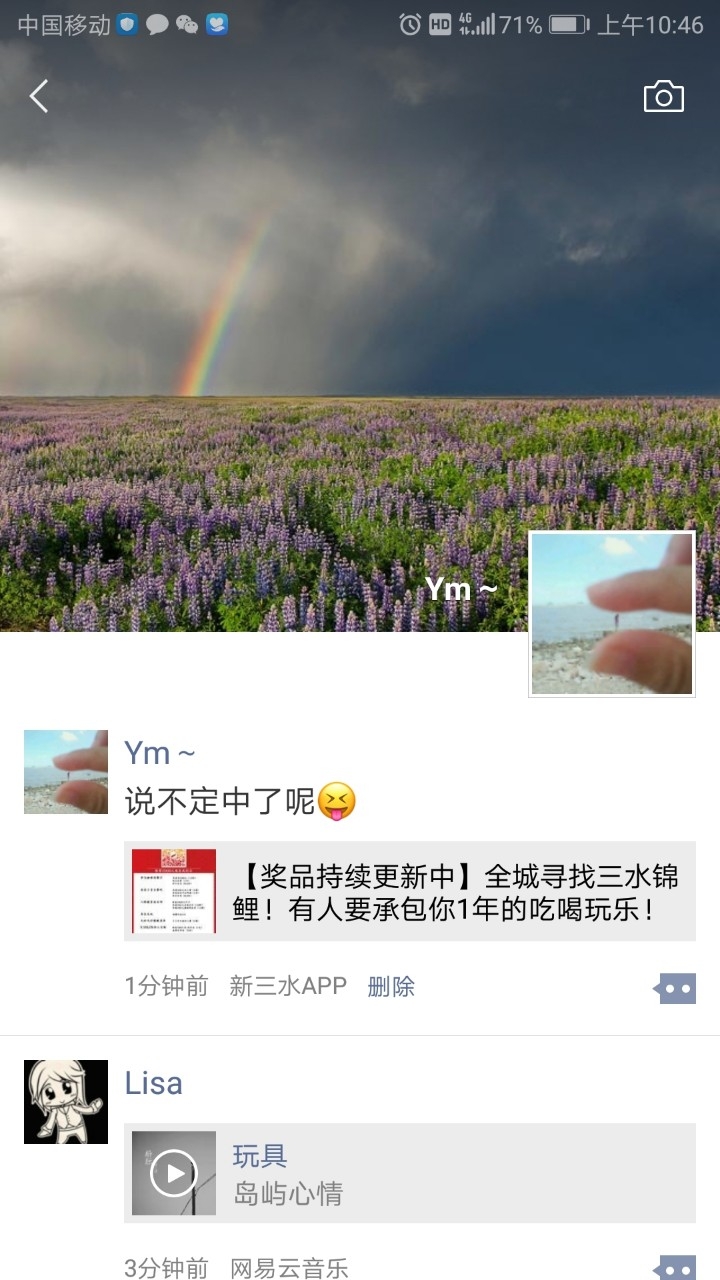Go back using the top-left arrow
Image resolution: width=720 pixels, height=1280 pixels.
(39, 96)
